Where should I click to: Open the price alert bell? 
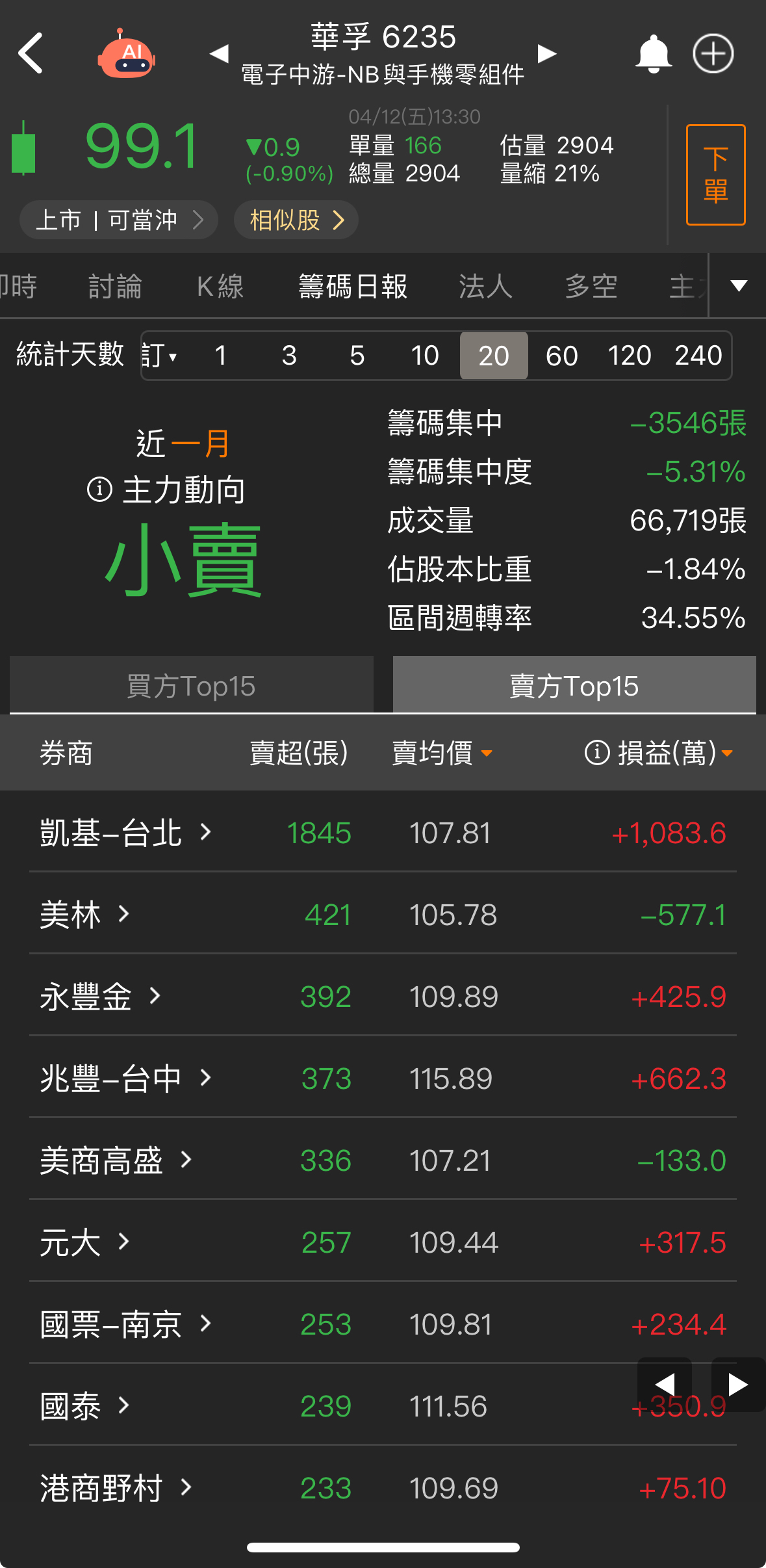point(653,54)
